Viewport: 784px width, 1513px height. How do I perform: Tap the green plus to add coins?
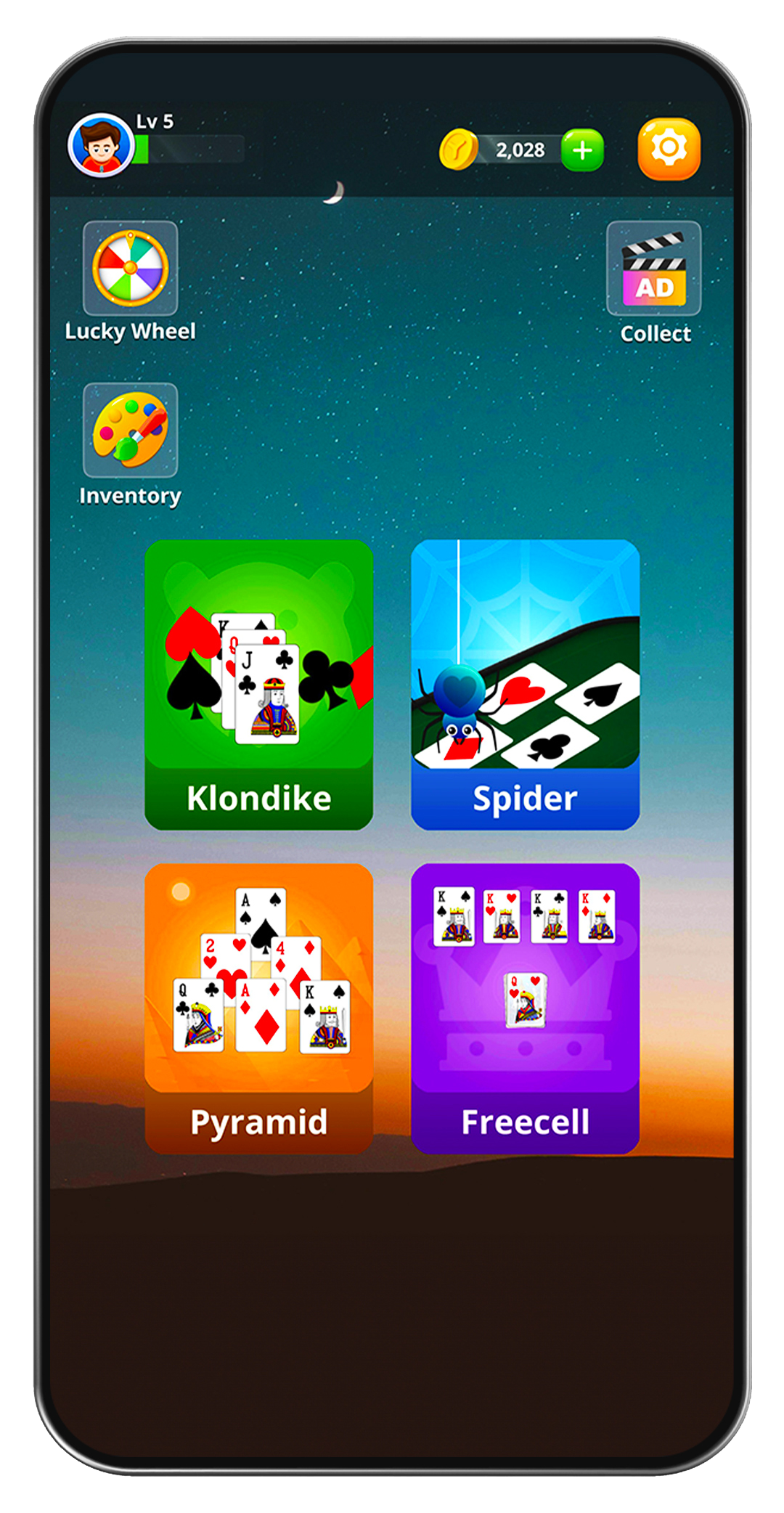coord(582,150)
